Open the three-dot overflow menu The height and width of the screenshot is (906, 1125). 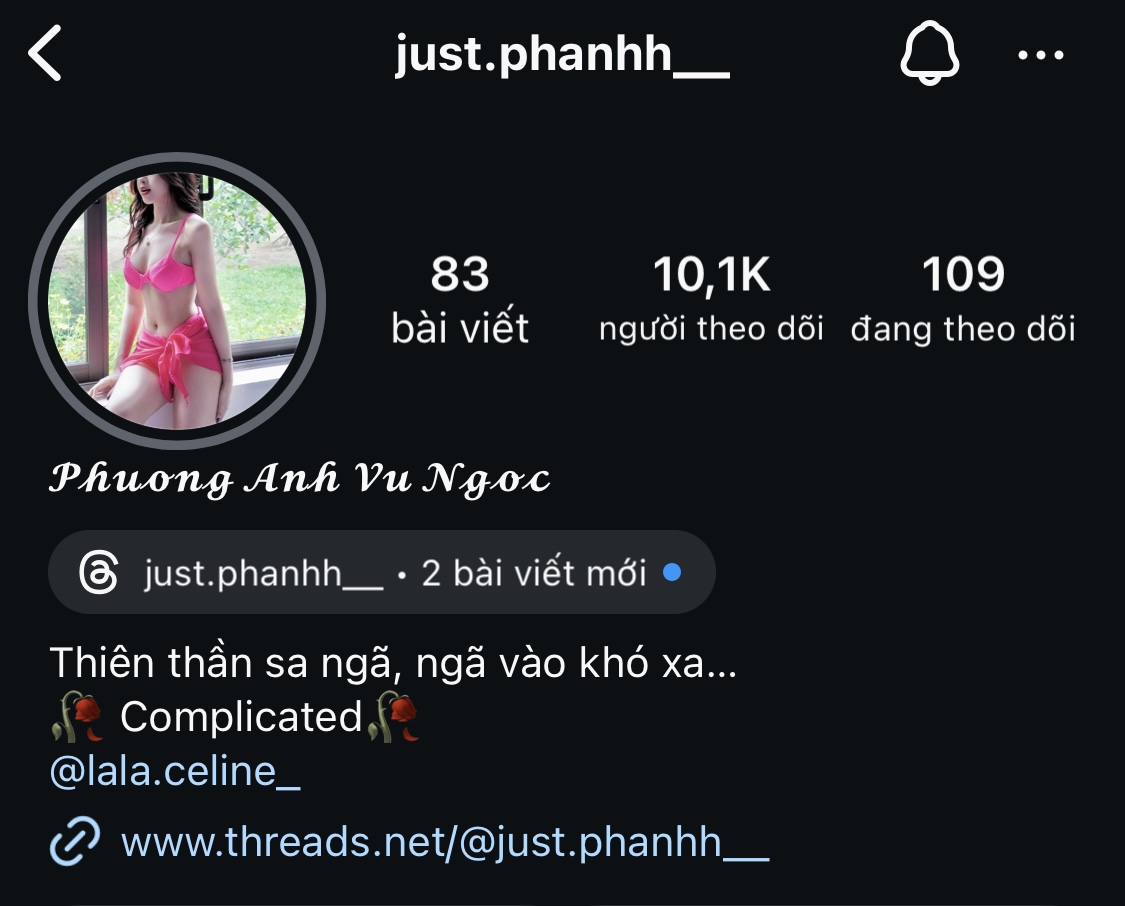(x=1040, y=55)
